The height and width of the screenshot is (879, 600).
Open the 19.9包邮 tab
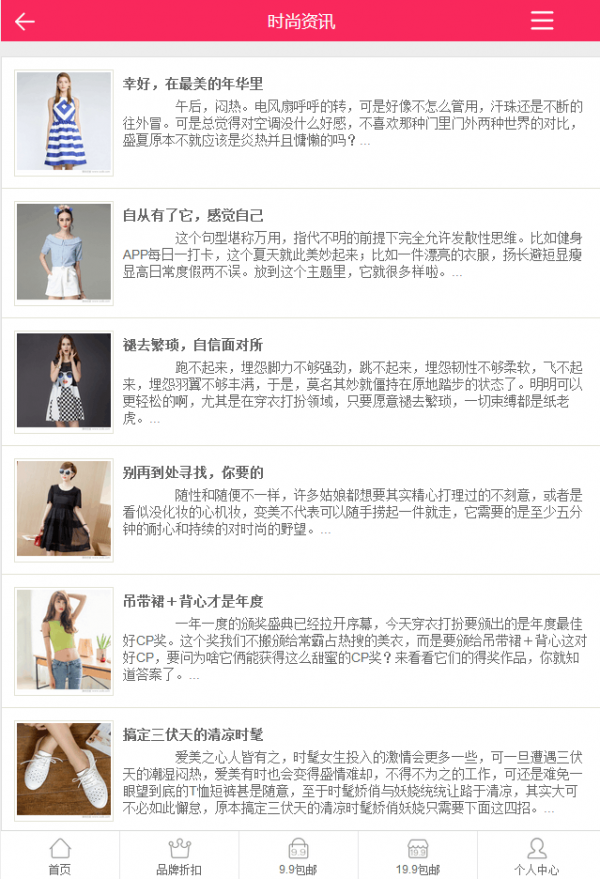coord(418,856)
